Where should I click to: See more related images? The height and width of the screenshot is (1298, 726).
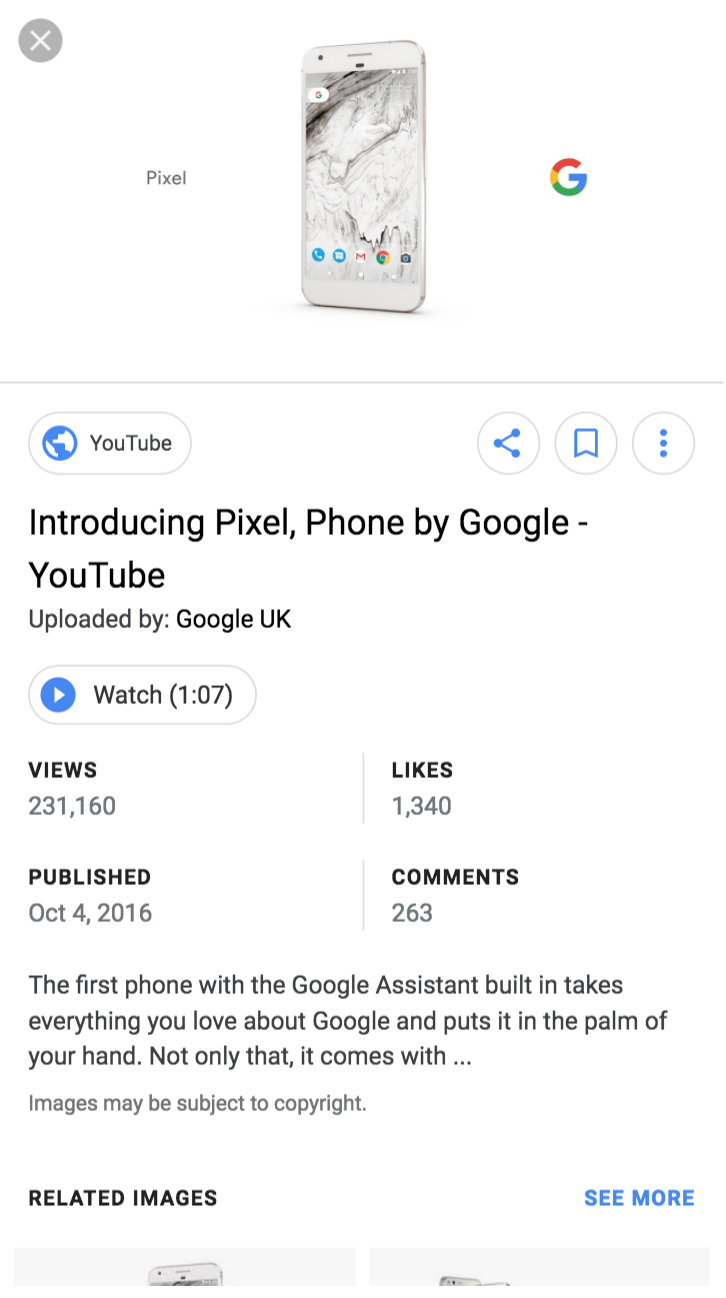[638, 1198]
